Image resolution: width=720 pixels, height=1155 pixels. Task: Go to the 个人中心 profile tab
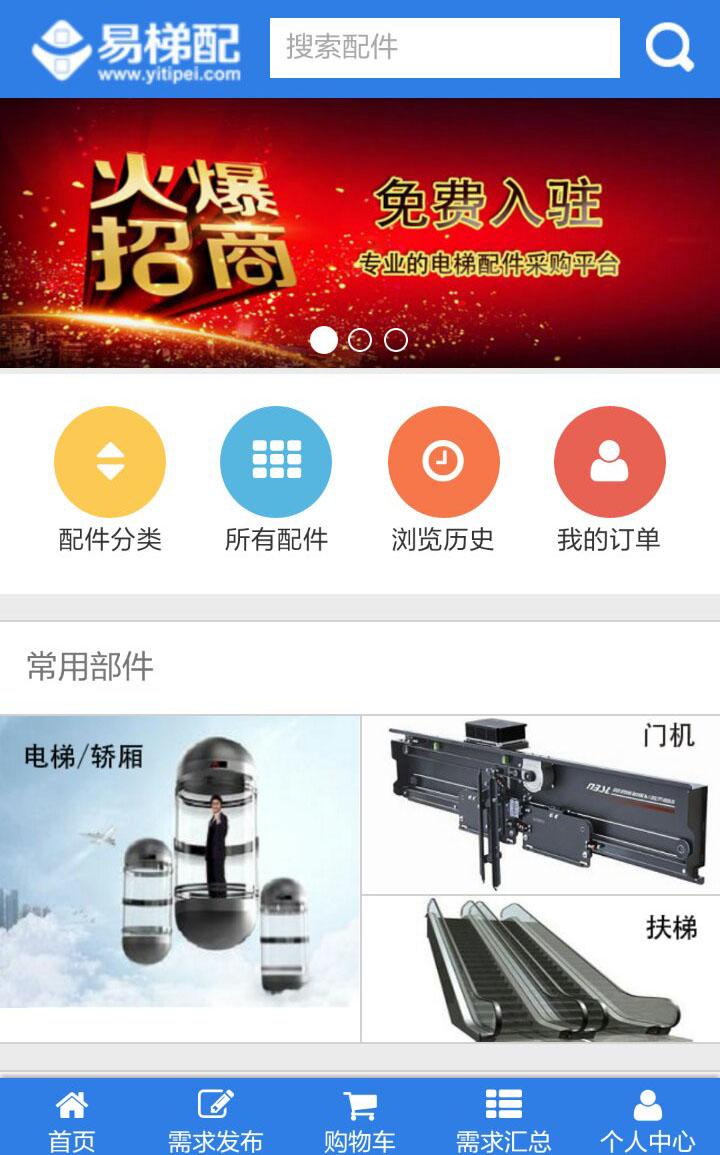pos(648,1120)
